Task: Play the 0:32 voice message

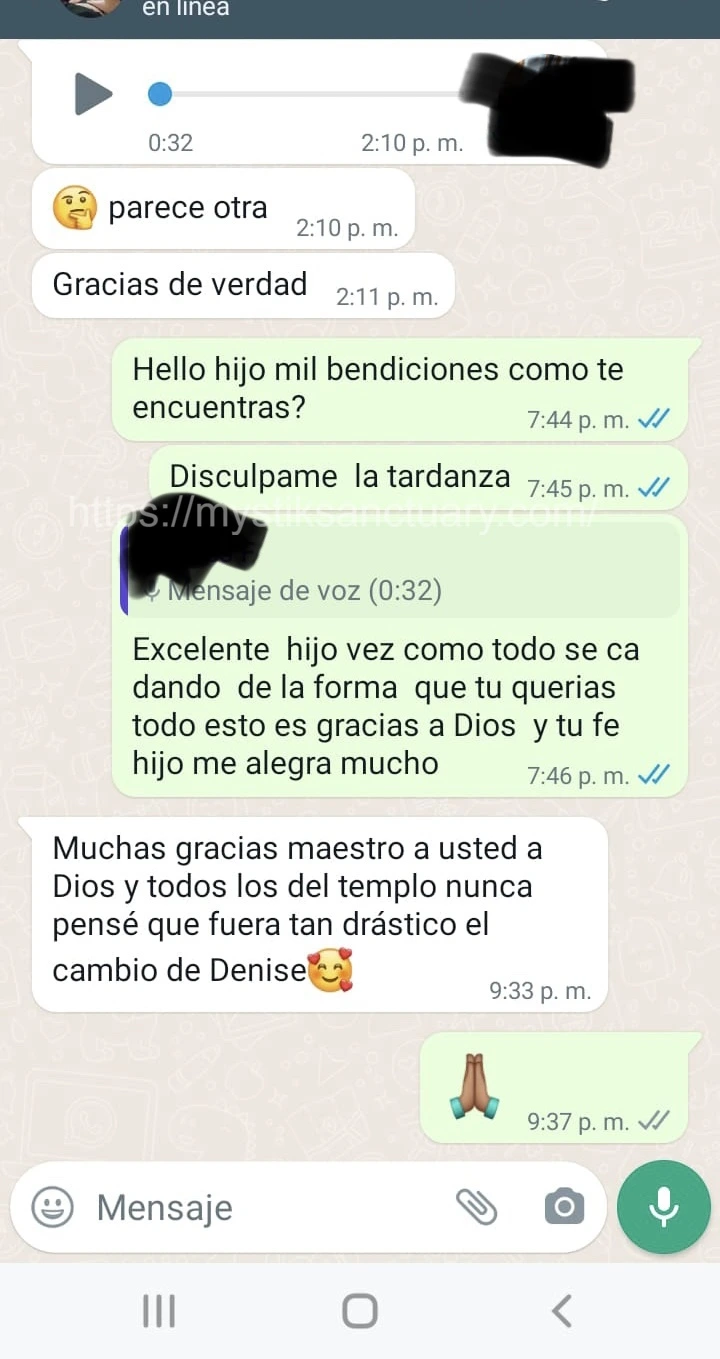Action: [93, 94]
